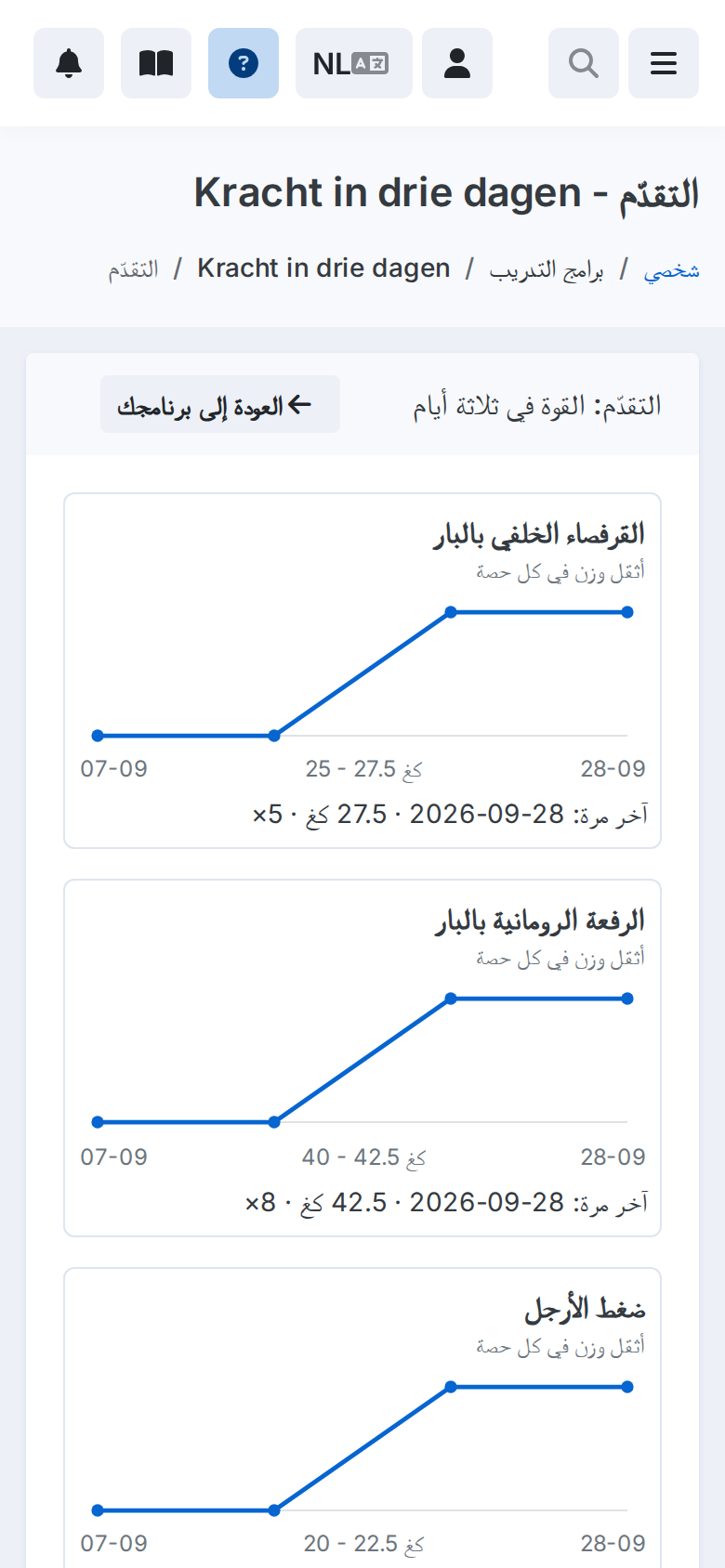Open the book icon in the top bar
This screenshot has height=1568, width=725.
[156, 63]
